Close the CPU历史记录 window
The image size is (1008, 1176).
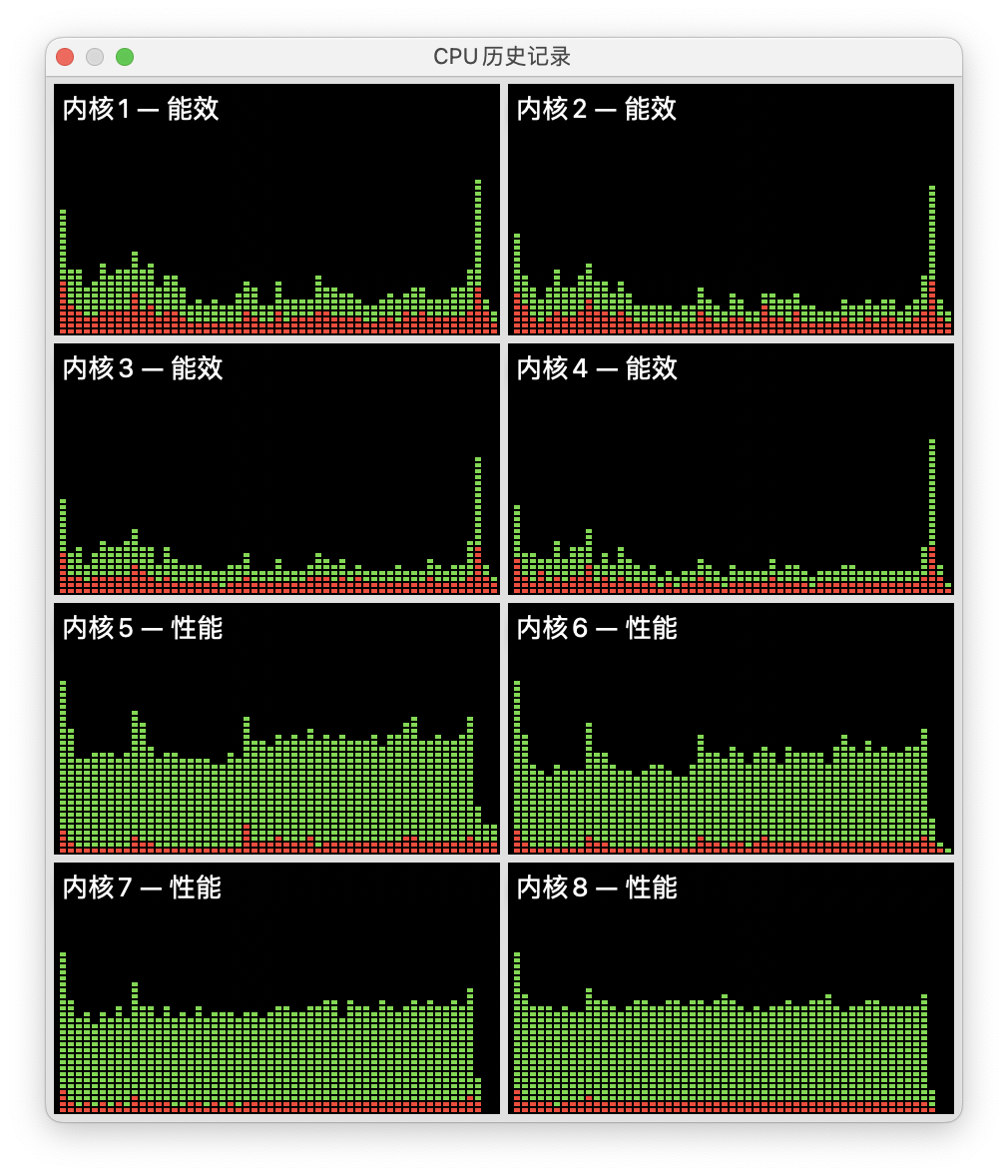65,57
